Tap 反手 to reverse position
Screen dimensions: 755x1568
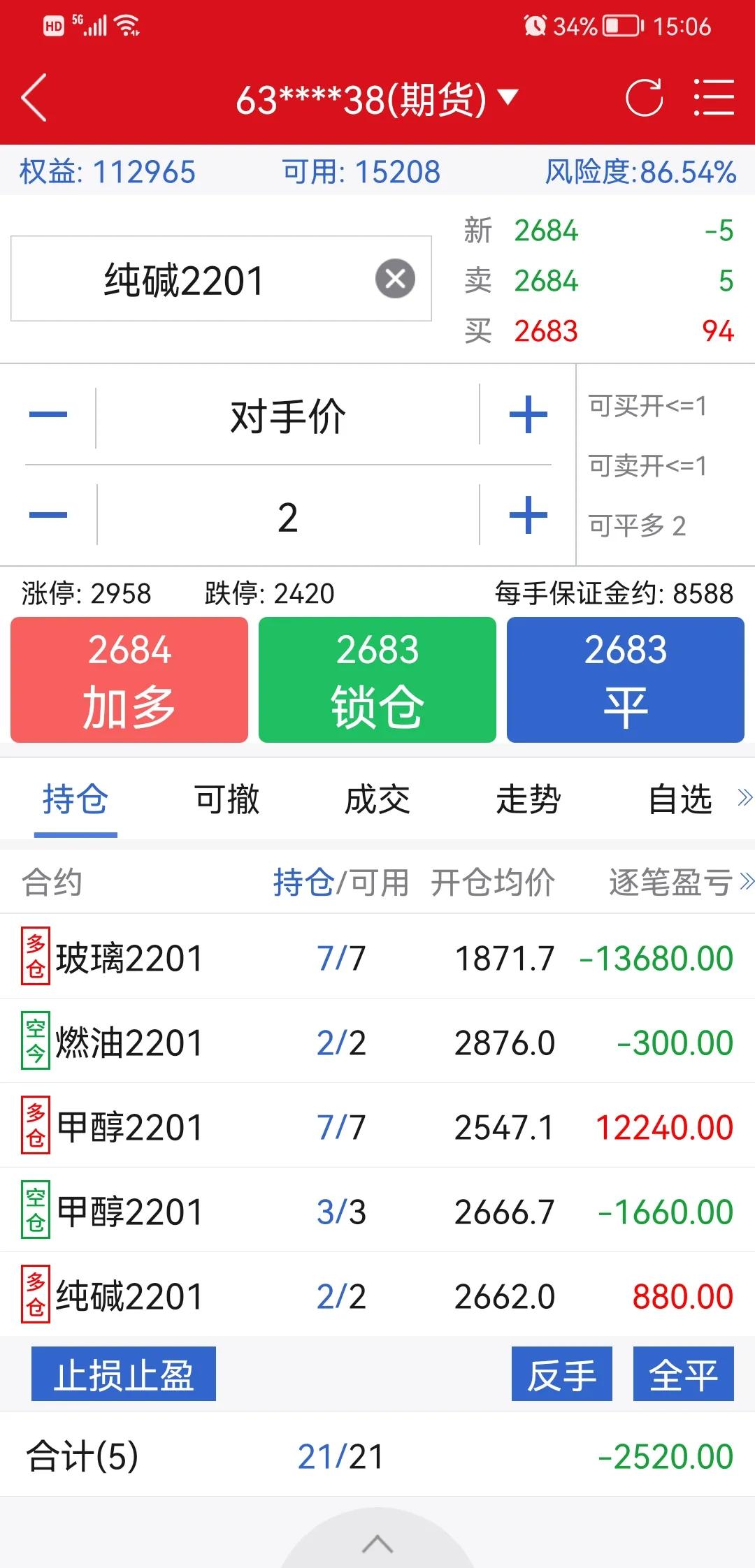tap(562, 1374)
